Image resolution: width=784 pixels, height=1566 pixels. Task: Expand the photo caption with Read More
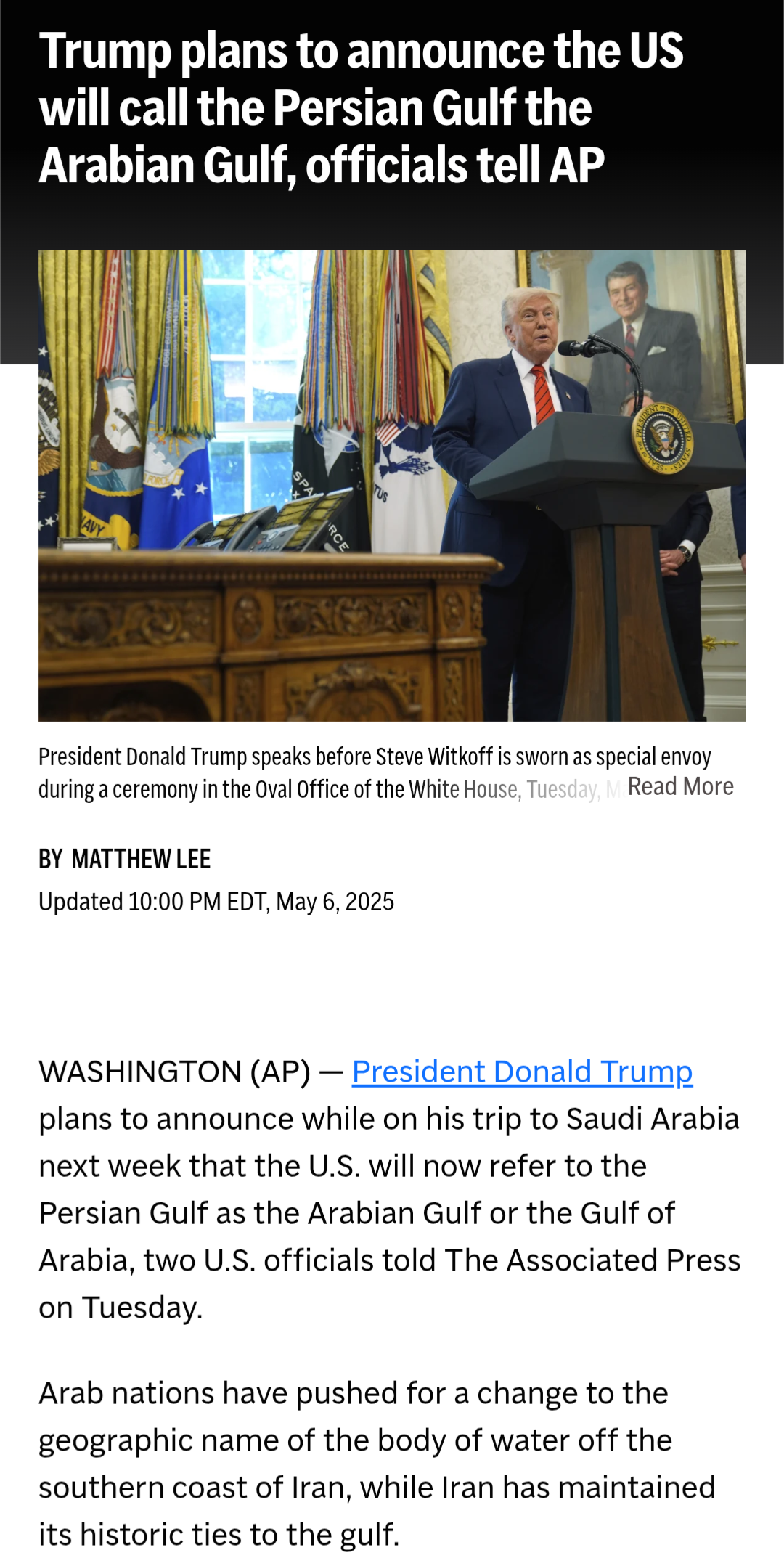680,786
